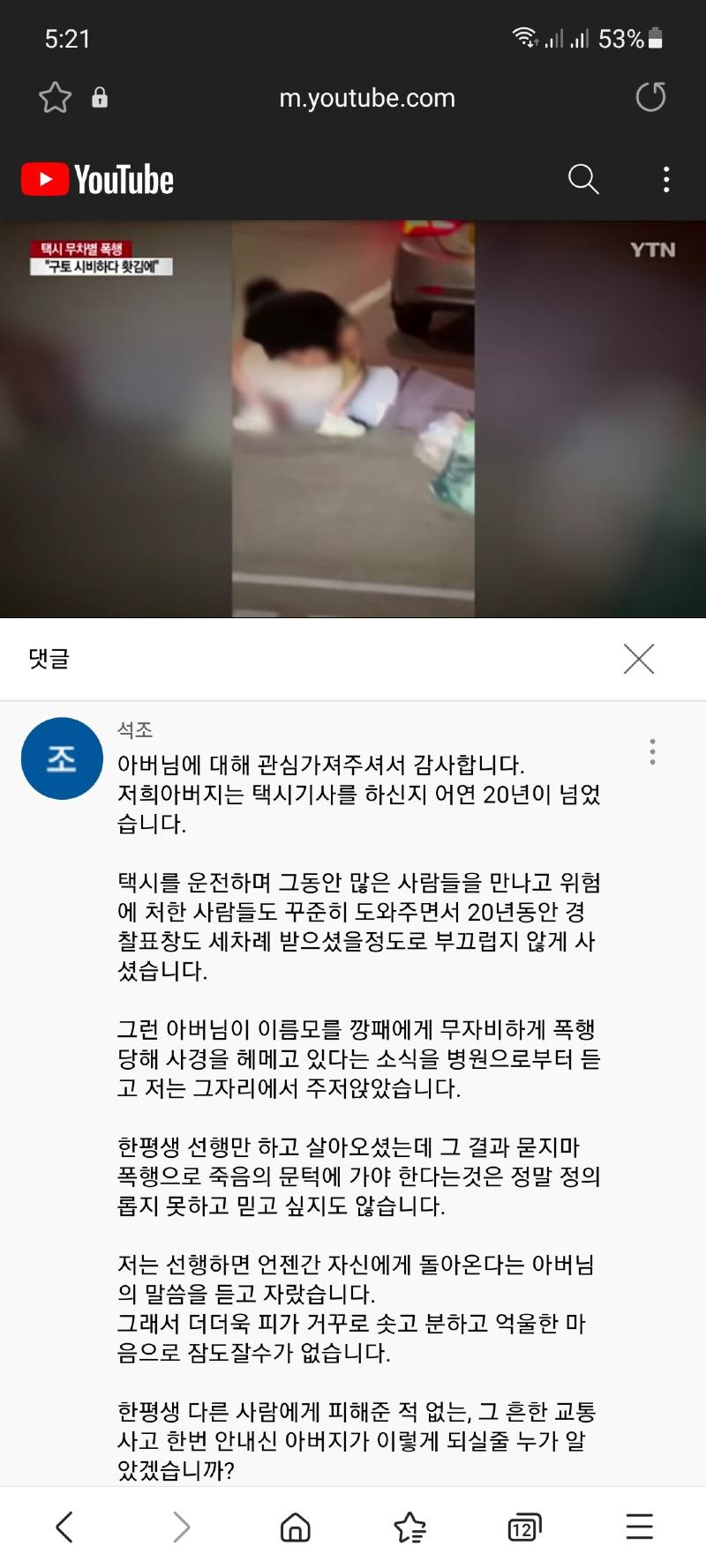This screenshot has height=1568, width=706.
Task: Tap the m.youtube.com address bar
Action: [x=367, y=98]
